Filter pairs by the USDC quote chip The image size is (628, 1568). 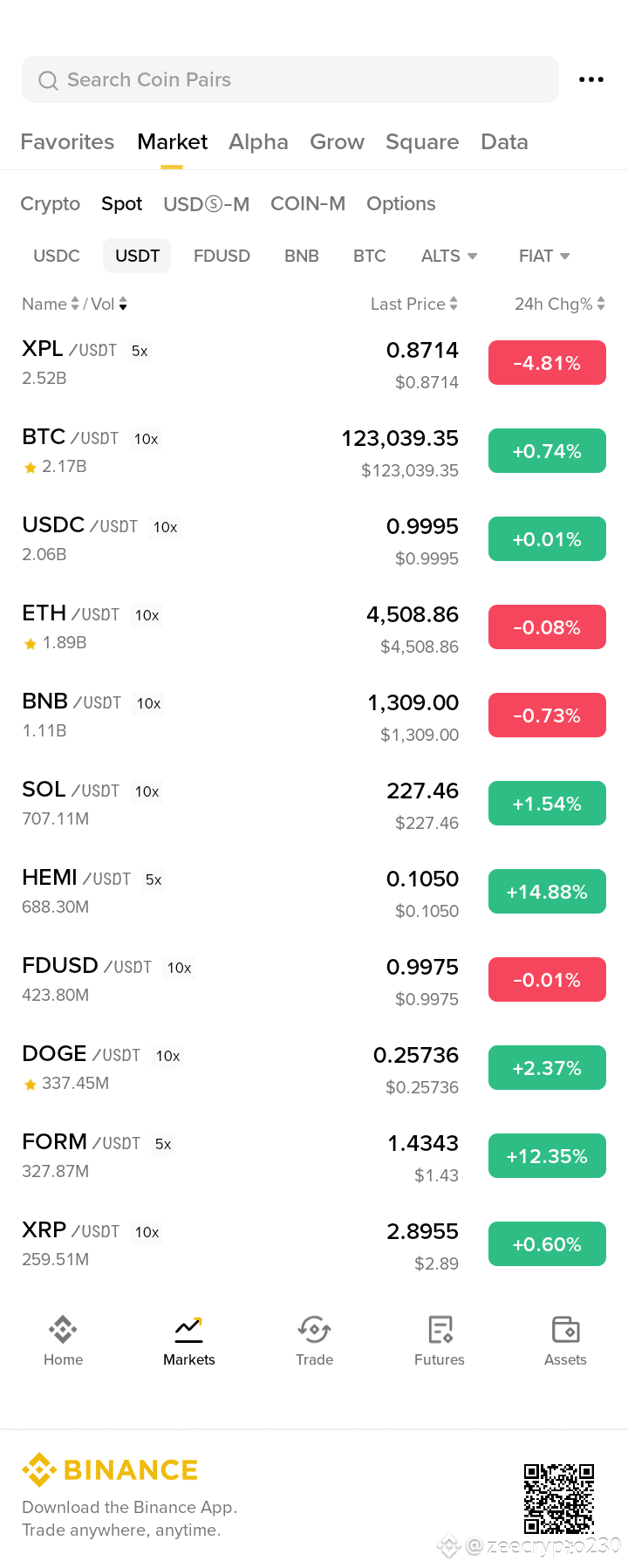[57, 256]
